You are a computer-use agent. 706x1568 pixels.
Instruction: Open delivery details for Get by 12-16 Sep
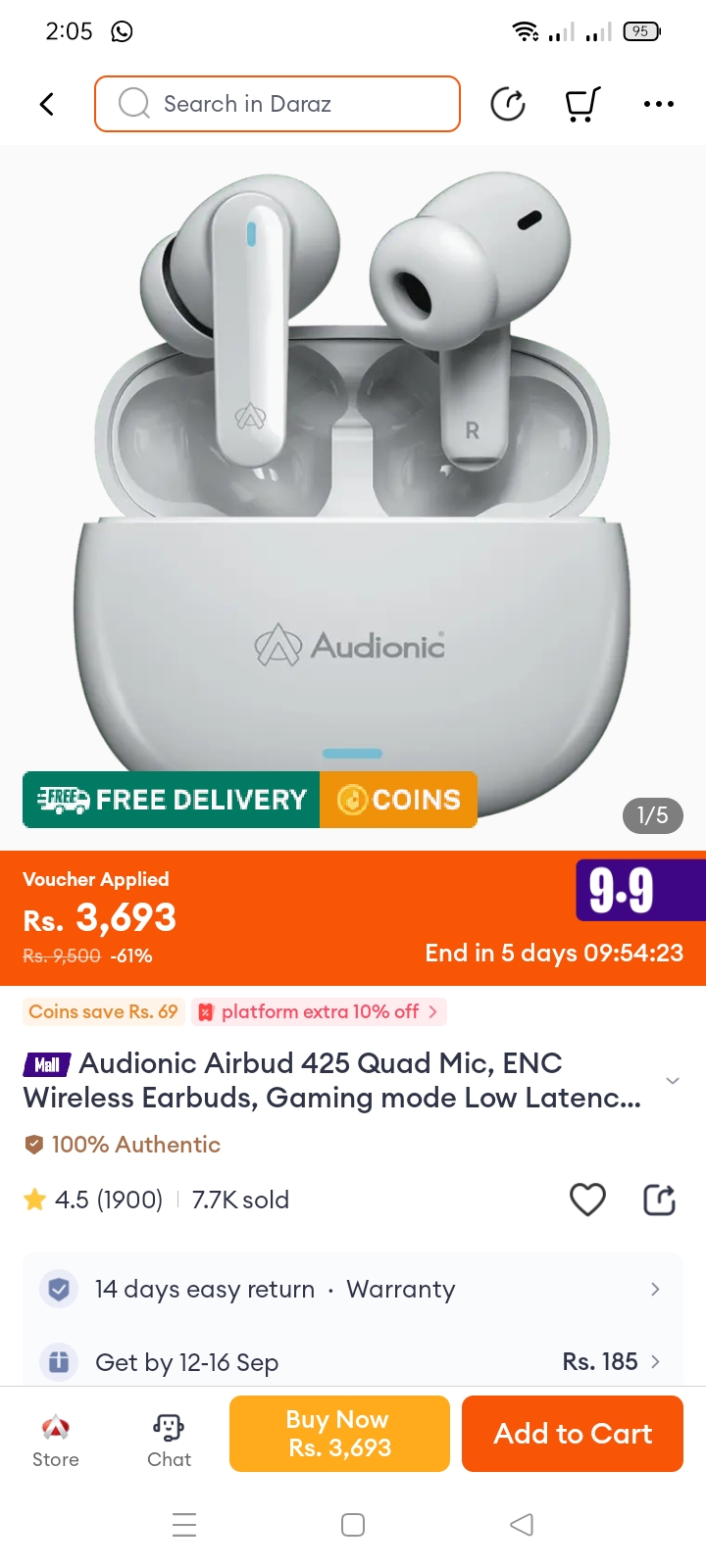click(x=353, y=1362)
